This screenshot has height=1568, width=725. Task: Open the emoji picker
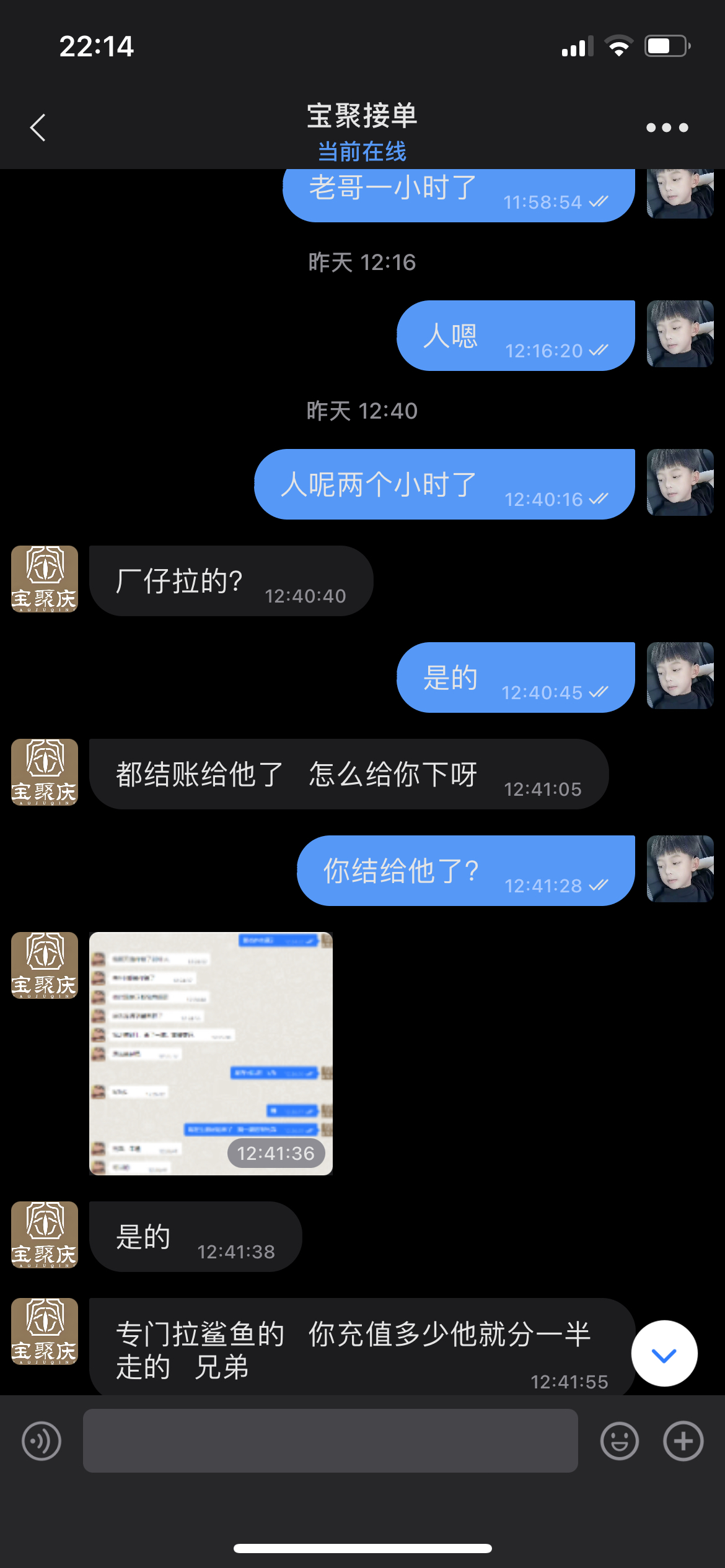point(619,1441)
